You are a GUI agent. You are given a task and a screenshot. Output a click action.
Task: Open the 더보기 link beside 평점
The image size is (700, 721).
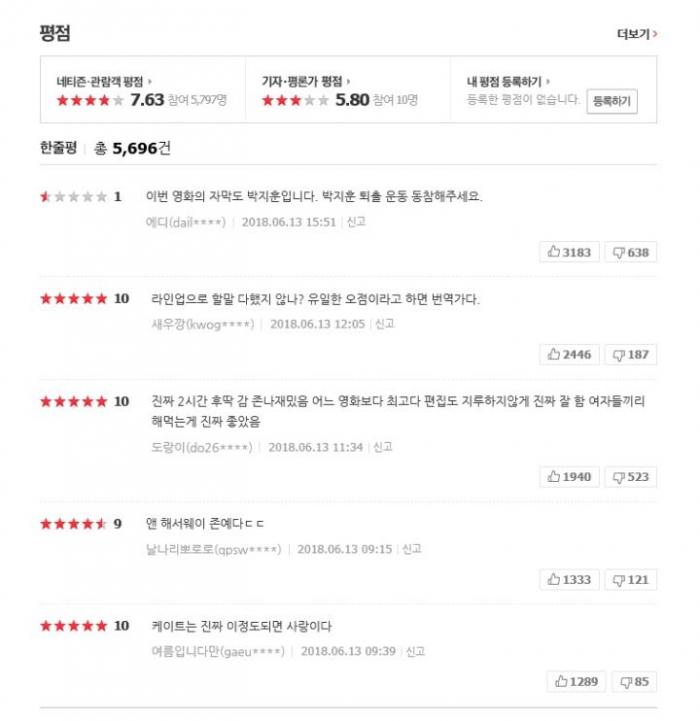637,34
